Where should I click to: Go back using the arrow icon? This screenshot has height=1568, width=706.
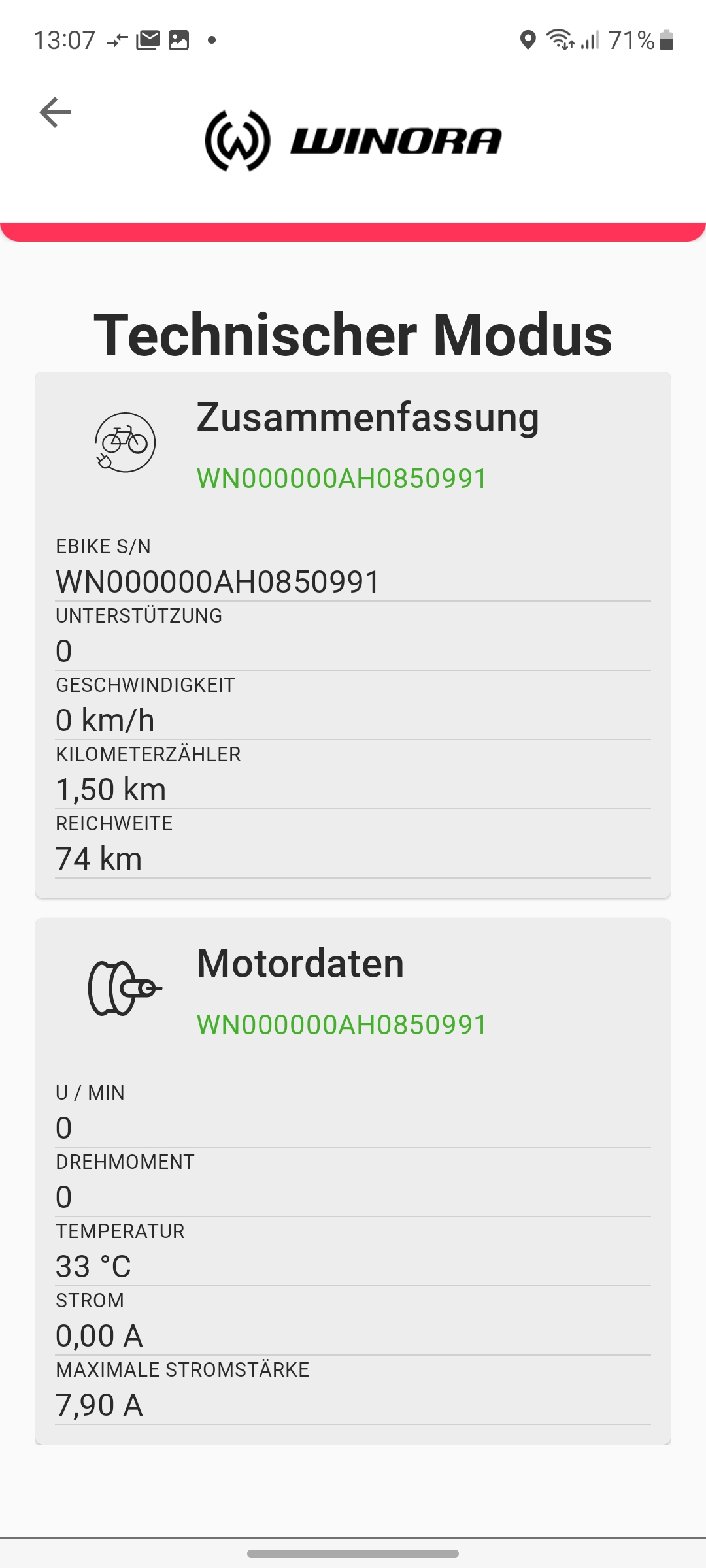pos(55,112)
